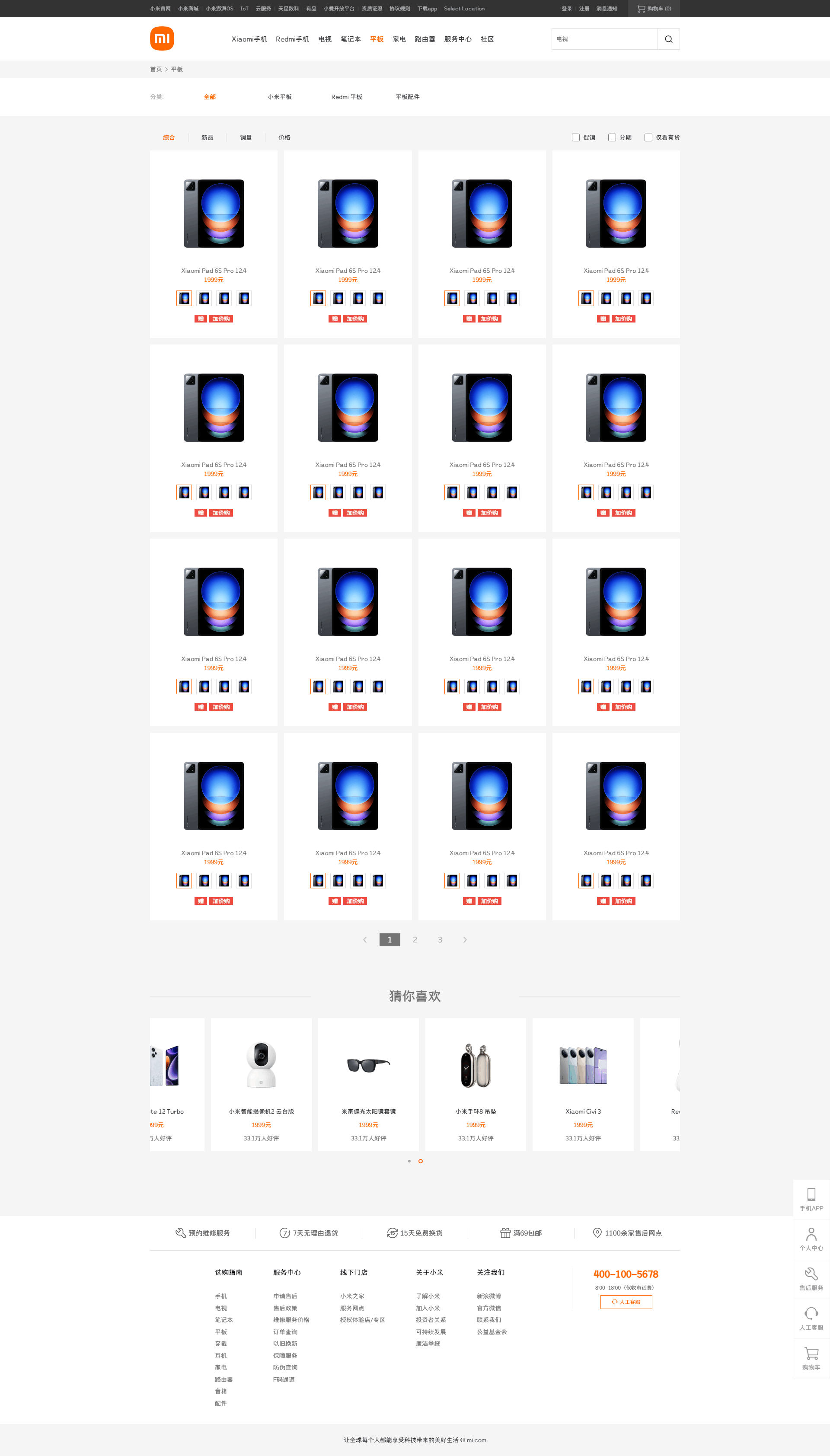Open the 购物车 cart in top bar
The image size is (830, 1456).
click(x=654, y=9)
